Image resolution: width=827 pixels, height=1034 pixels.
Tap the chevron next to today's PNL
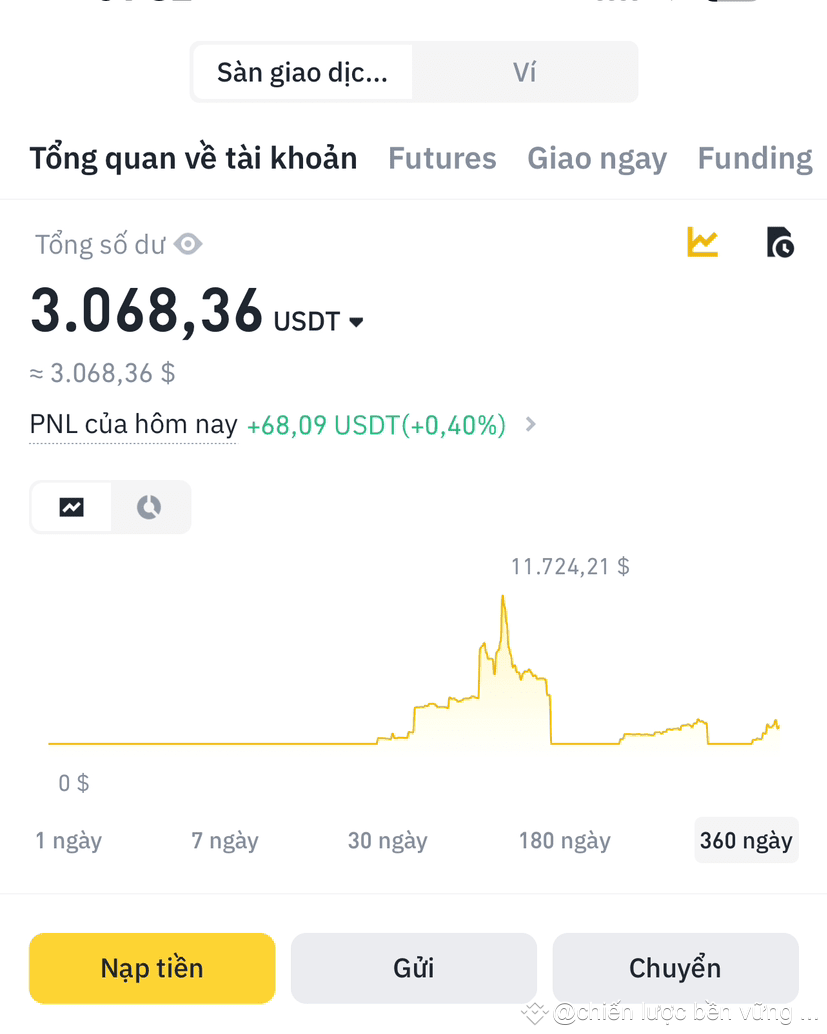click(x=529, y=424)
